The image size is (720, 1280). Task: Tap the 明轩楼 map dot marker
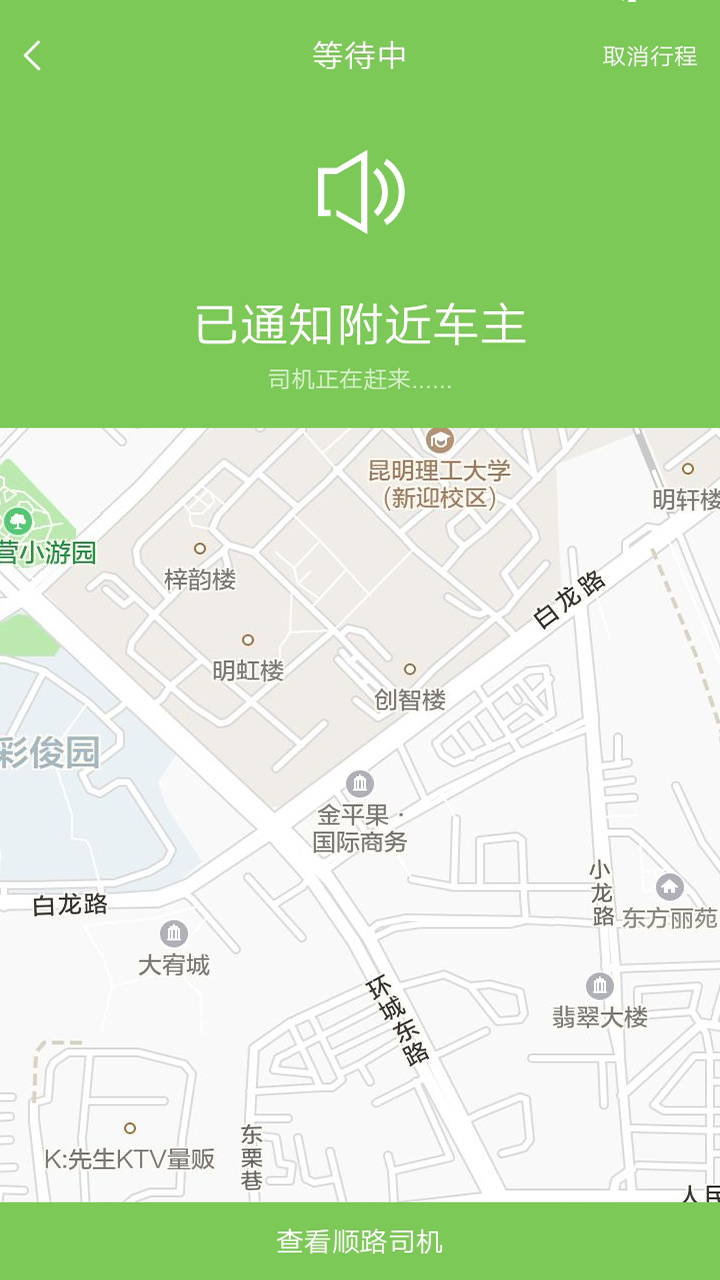coord(686,467)
